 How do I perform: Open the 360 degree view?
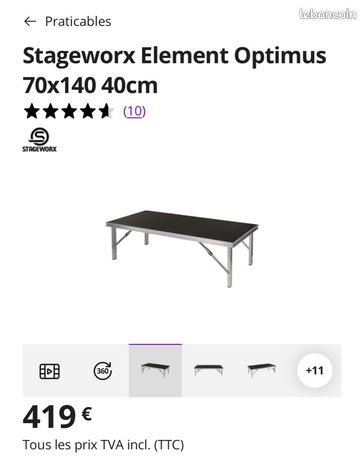click(x=102, y=371)
